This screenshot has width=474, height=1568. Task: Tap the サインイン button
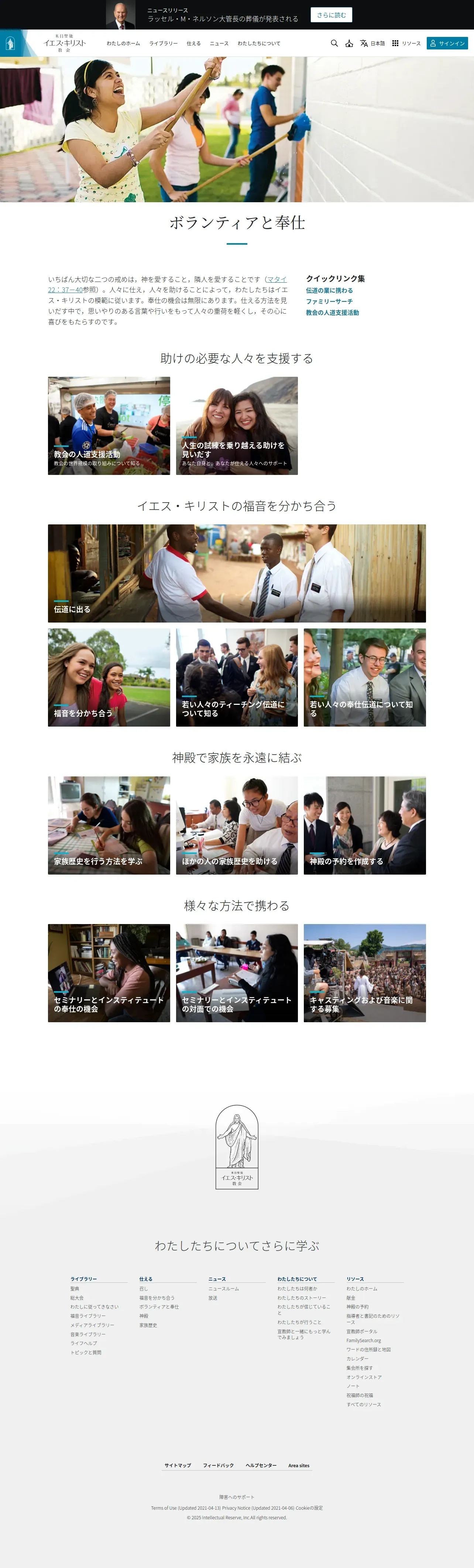click(x=447, y=43)
